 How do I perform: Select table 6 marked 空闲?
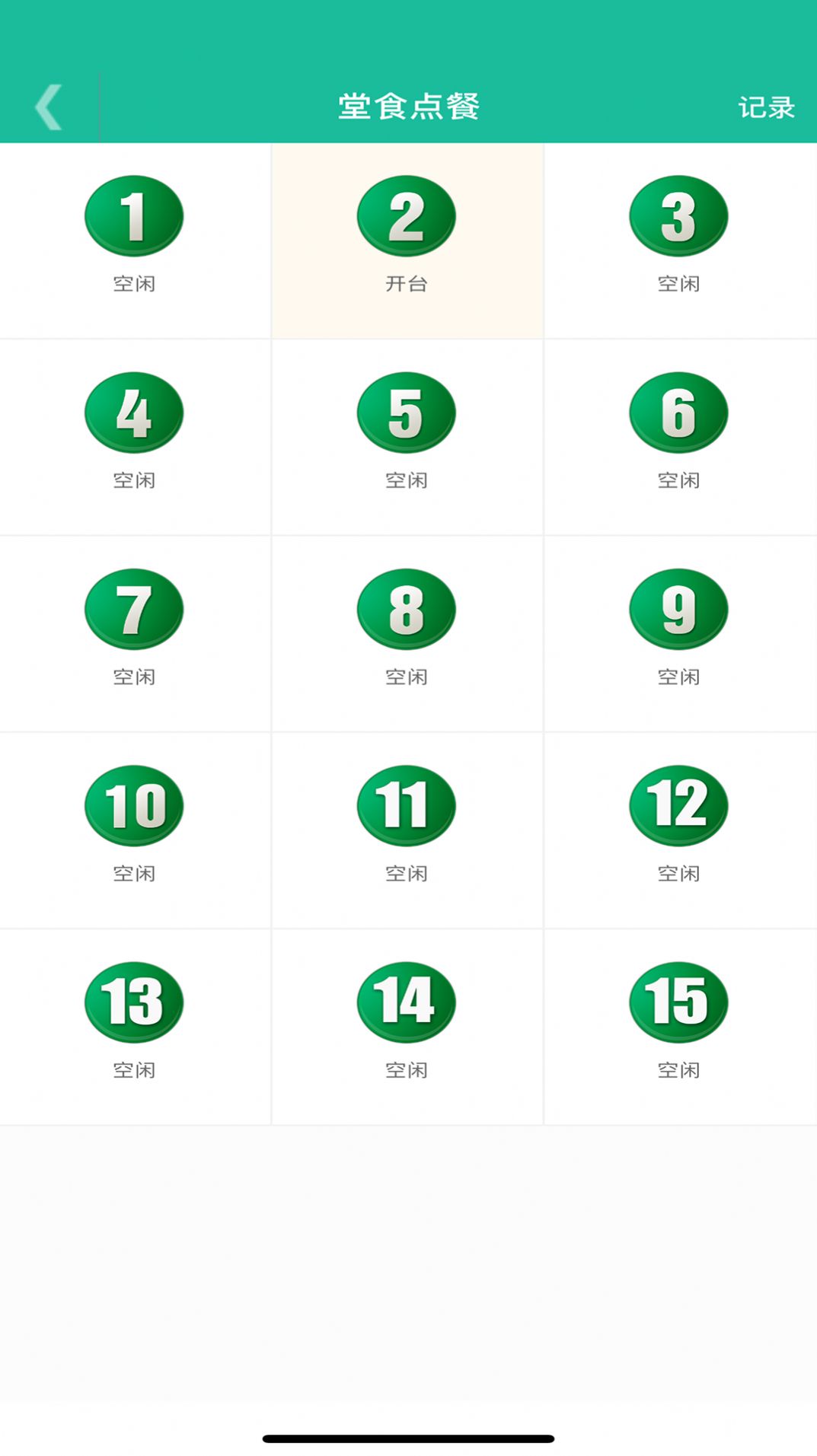click(679, 413)
